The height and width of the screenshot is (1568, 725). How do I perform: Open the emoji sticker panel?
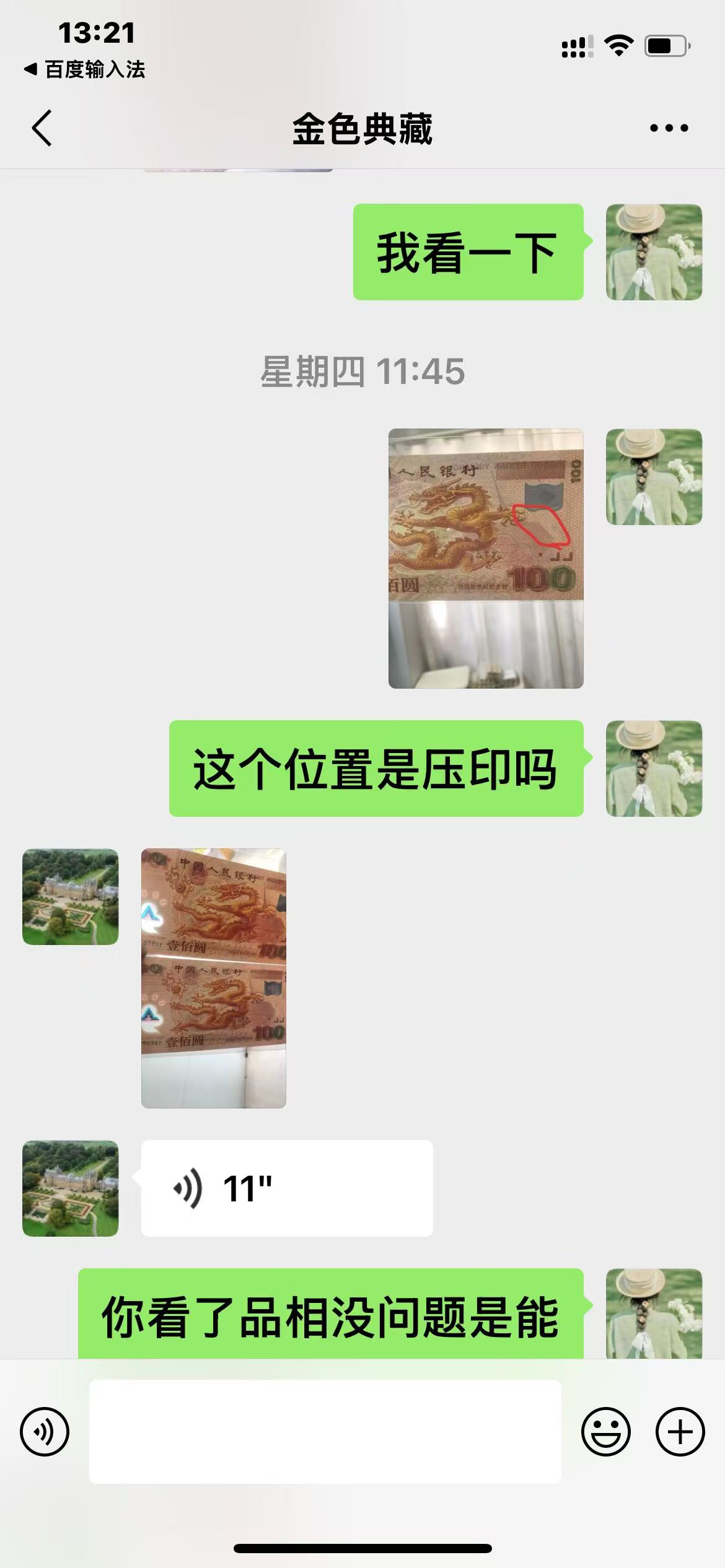tap(605, 1431)
